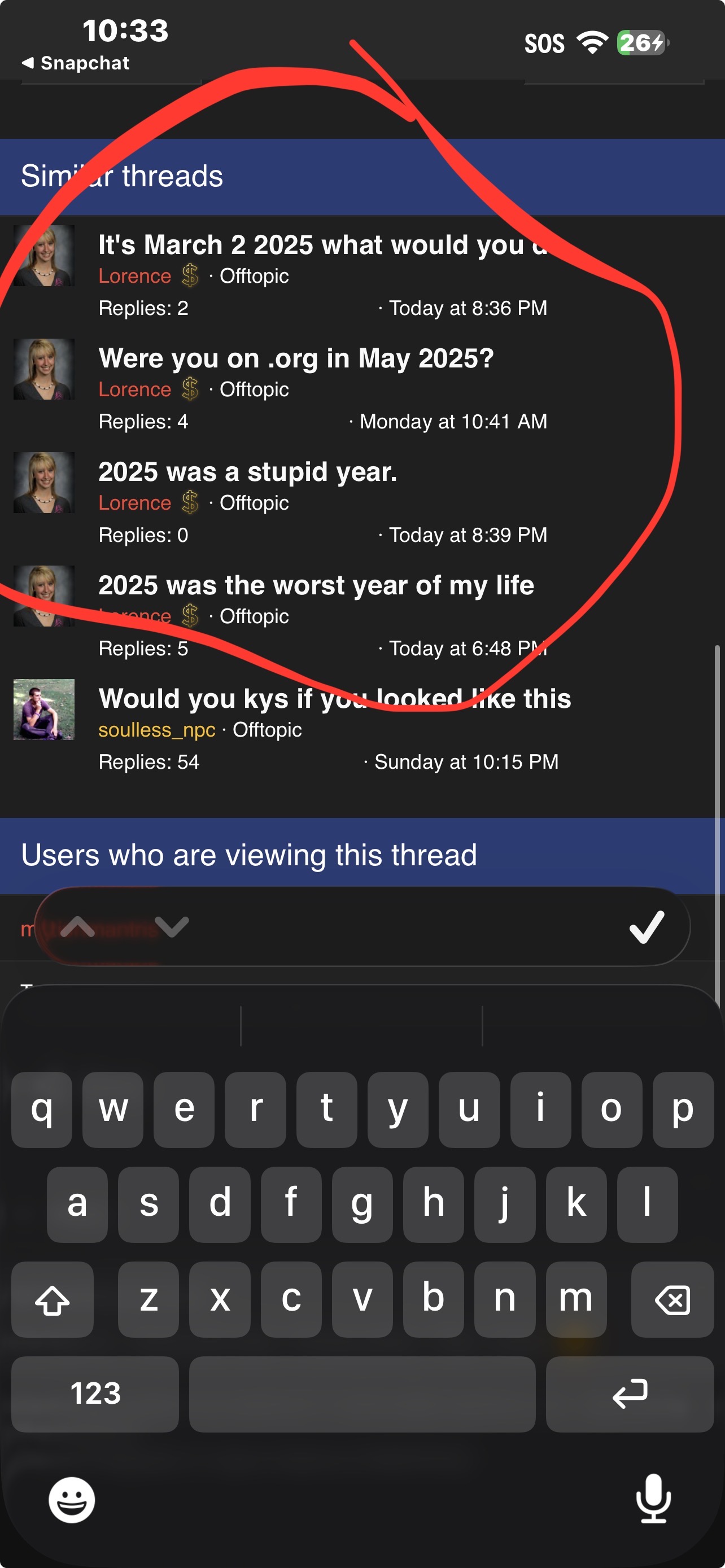This screenshot has height=1568, width=725.
Task: Switch keyboard to numbers with 123 key
Action: [95, 1393]
